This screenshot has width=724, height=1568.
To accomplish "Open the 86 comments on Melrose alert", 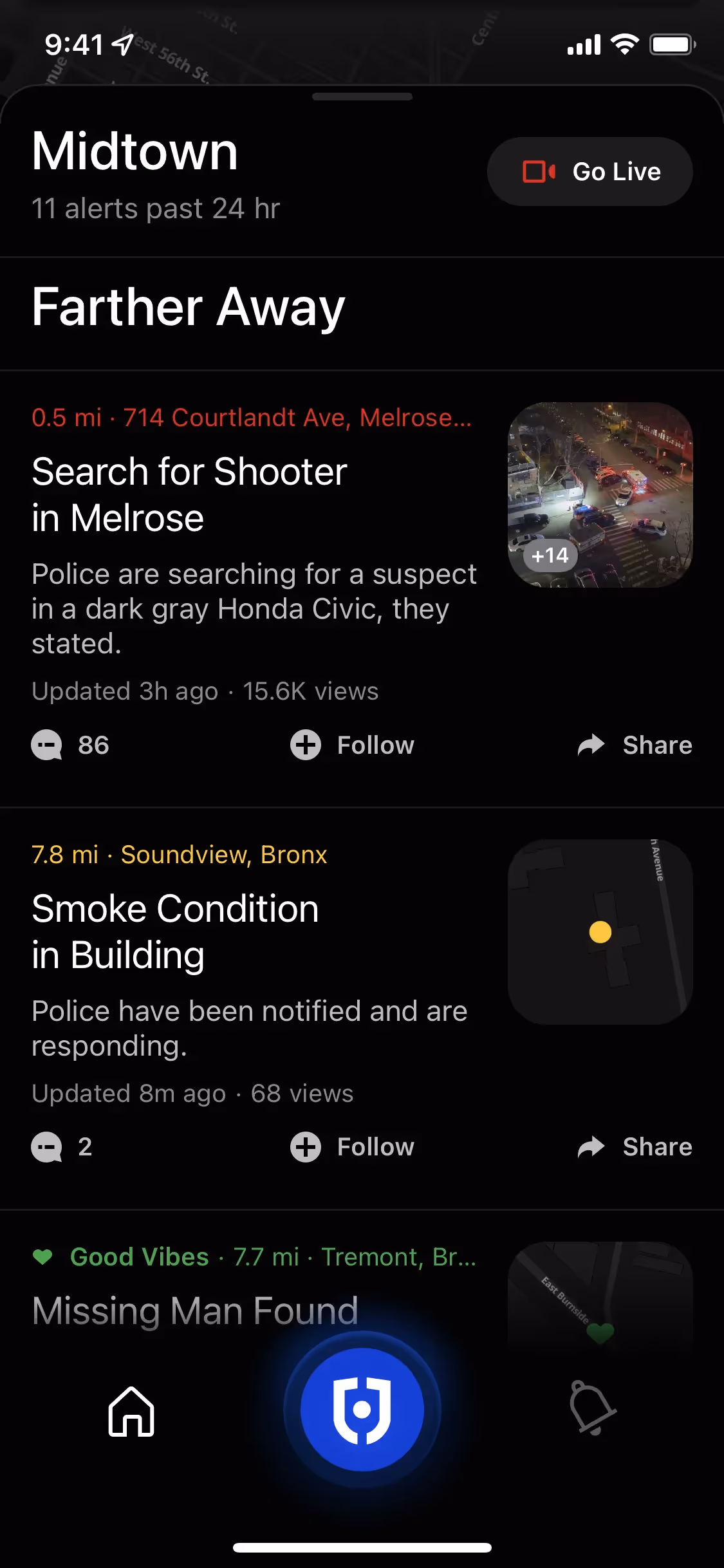I will pyautogui.click(x=71, y=745).
